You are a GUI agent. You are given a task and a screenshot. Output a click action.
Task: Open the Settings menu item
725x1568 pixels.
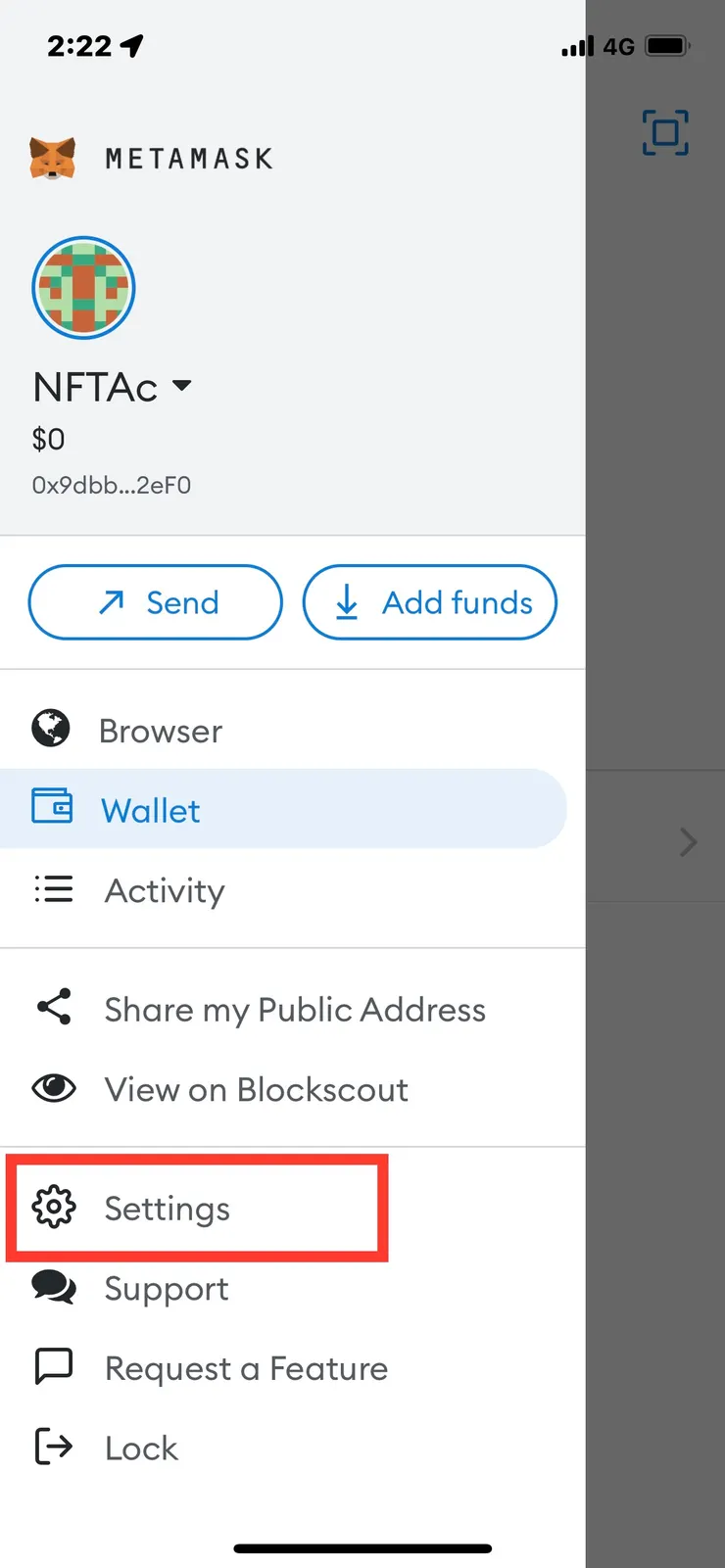(167, 1209)
